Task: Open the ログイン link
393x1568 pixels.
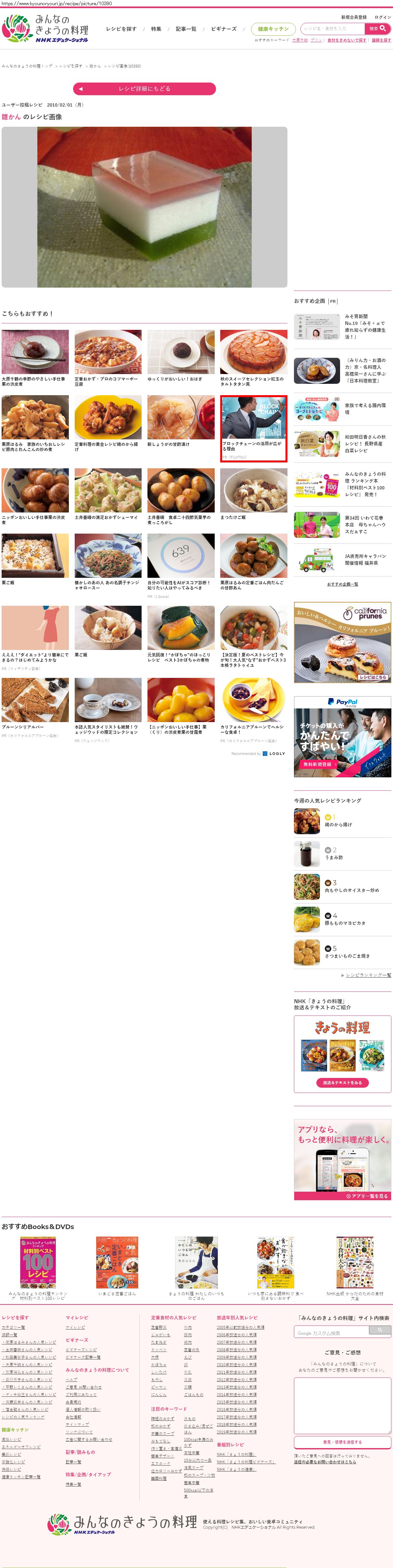Action: (383, 17)
